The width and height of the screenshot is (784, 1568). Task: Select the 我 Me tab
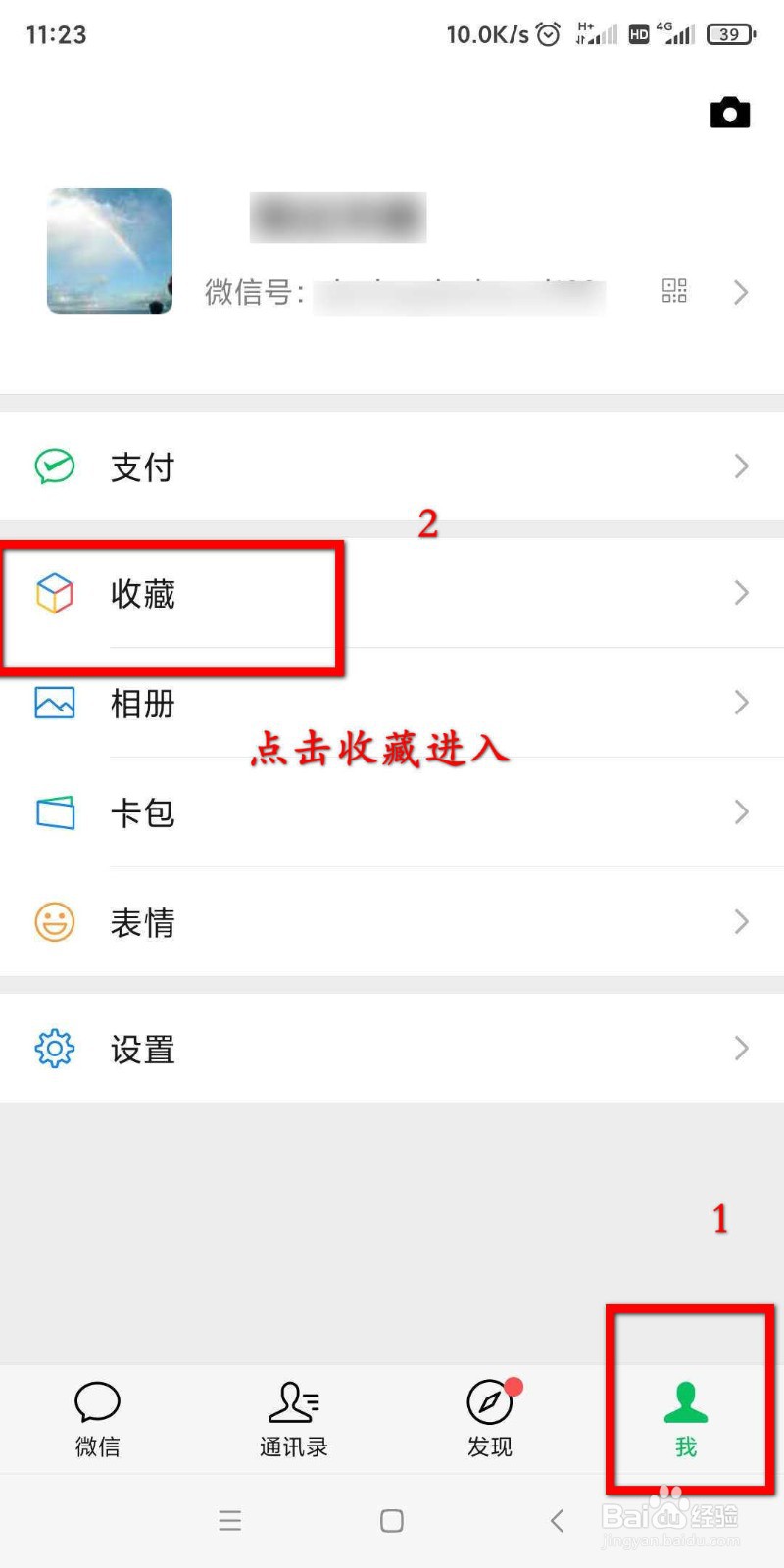coord(685,1418)
